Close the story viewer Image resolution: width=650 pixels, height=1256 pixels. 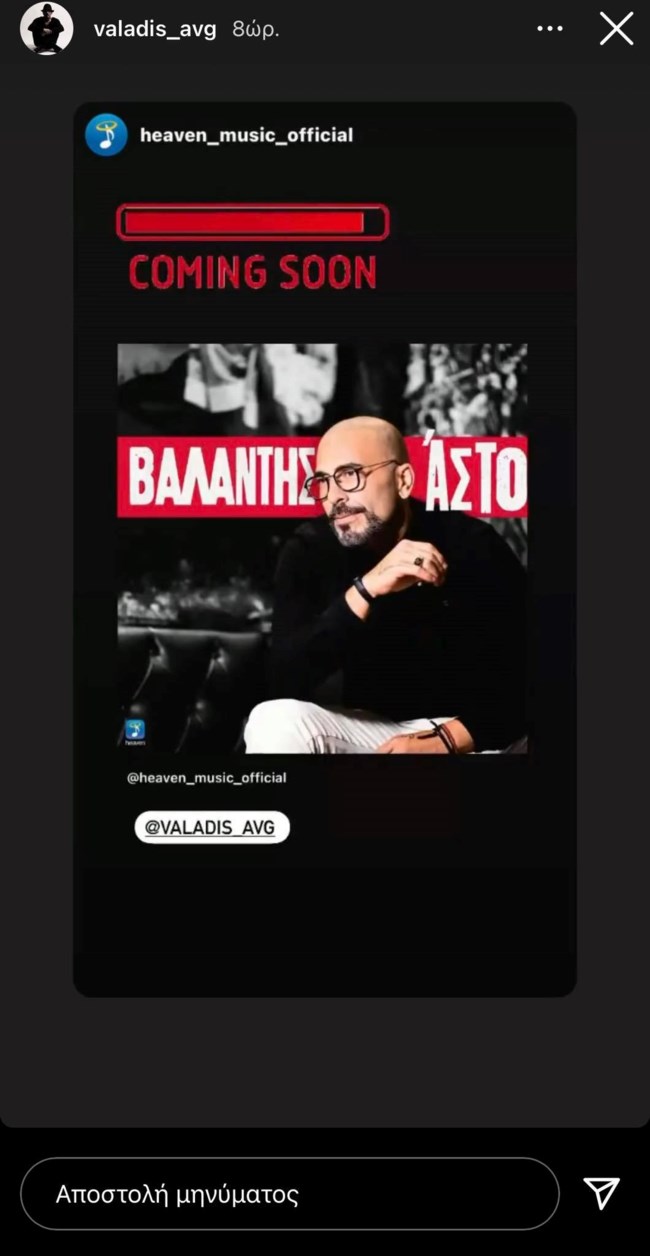tap(616, 29)
